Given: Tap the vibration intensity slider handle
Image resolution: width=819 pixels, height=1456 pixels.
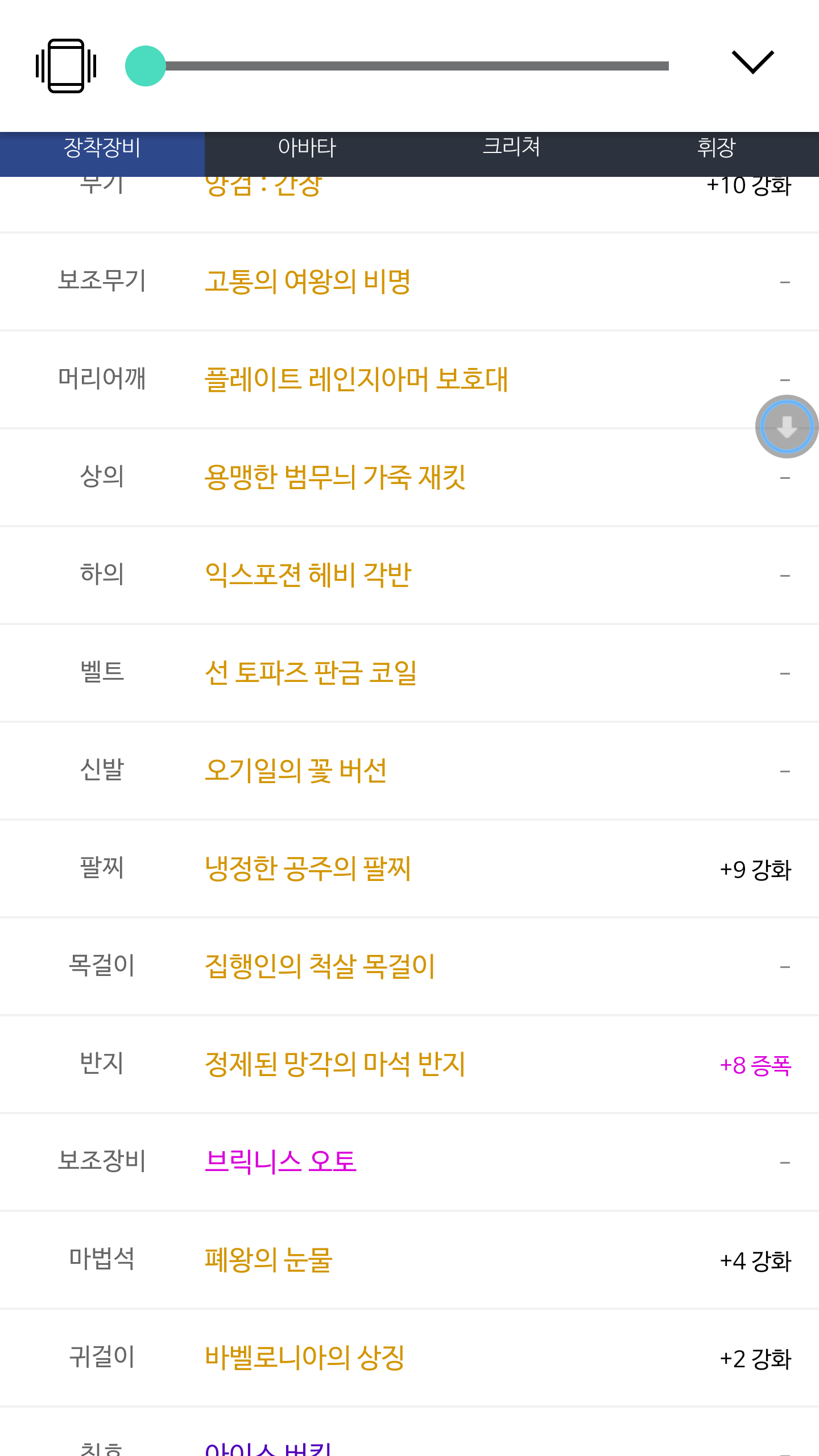Looking at the screenshot, I should tap(146, 66).
